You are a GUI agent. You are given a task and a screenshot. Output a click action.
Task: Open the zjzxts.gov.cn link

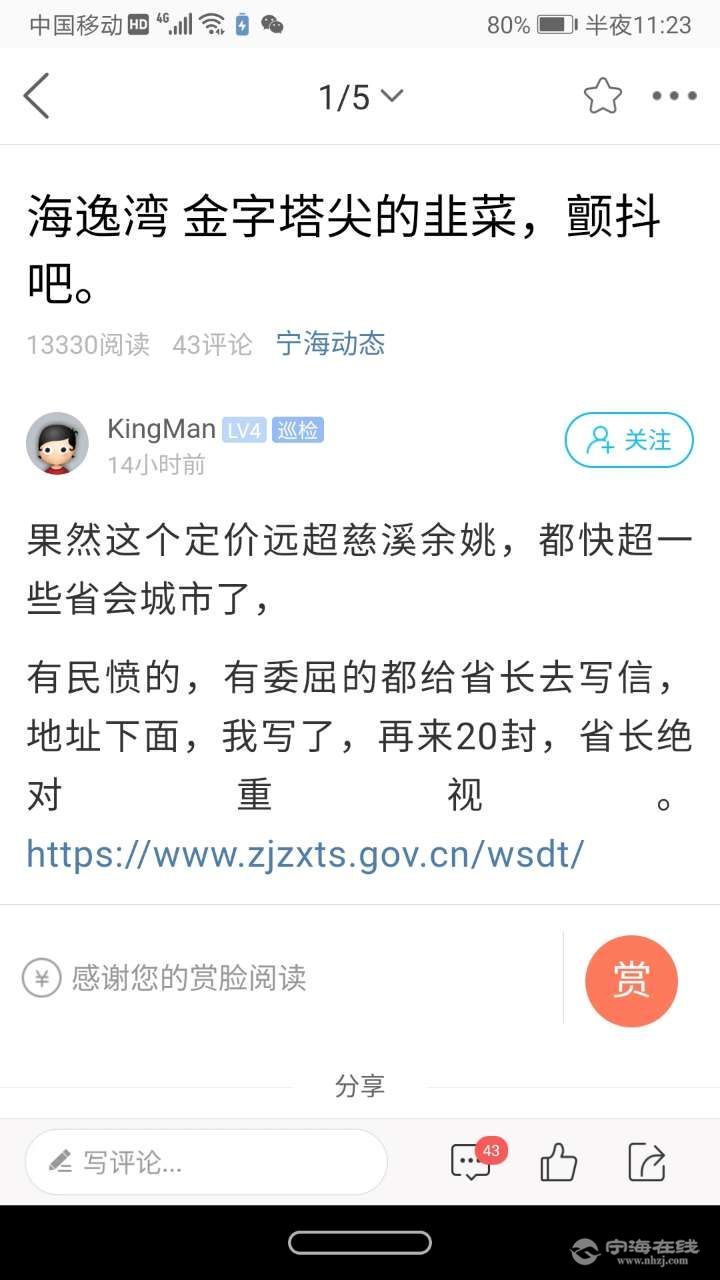[x=305, y=854]
